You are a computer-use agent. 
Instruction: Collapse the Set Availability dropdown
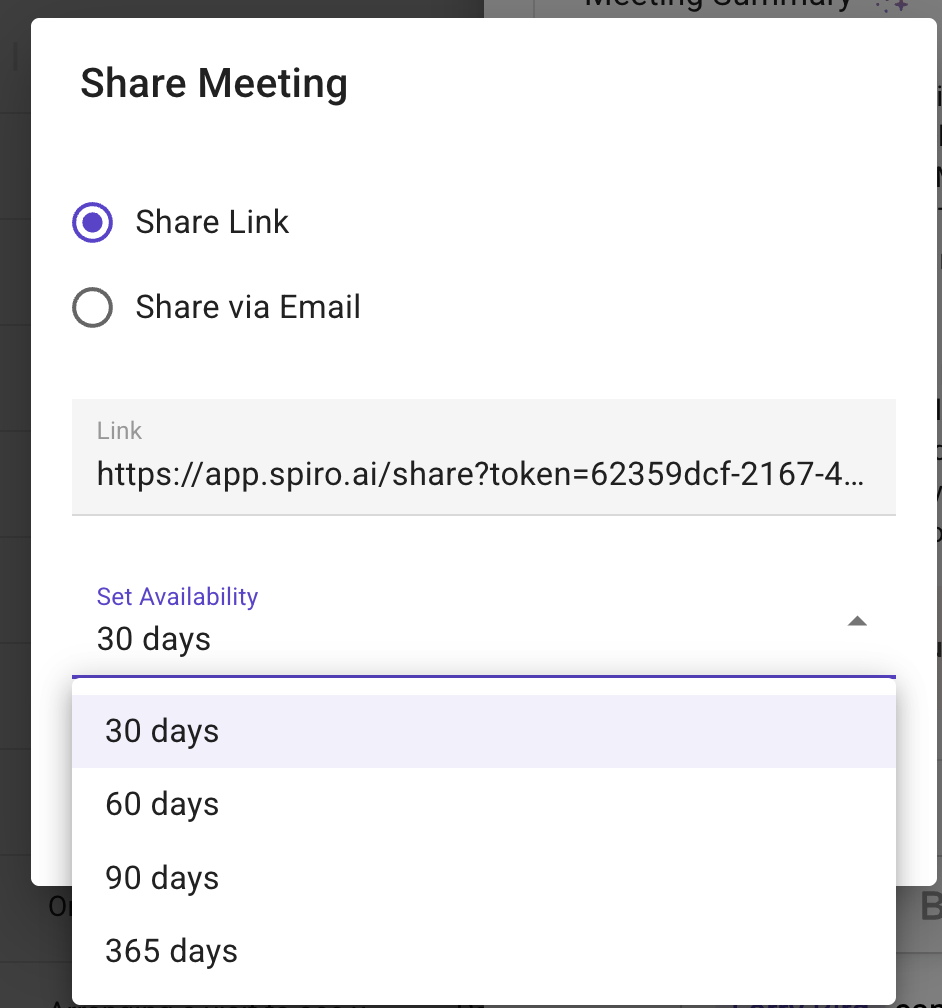(x=856, y=622)
